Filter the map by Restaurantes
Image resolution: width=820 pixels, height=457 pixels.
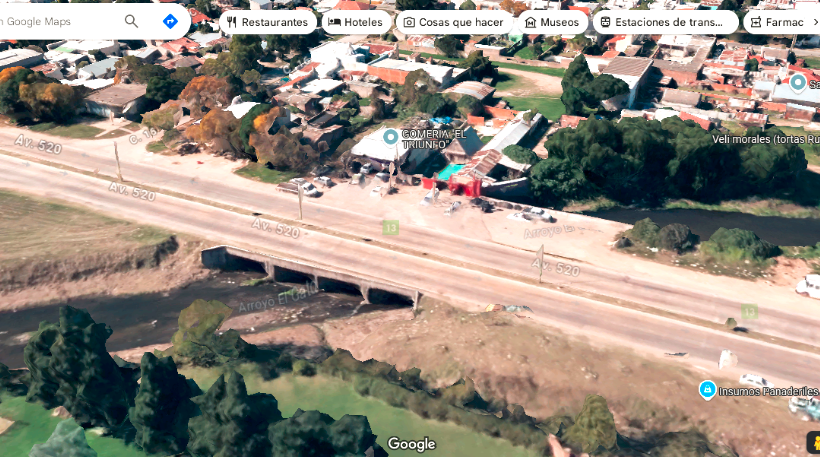coord(267,22)
